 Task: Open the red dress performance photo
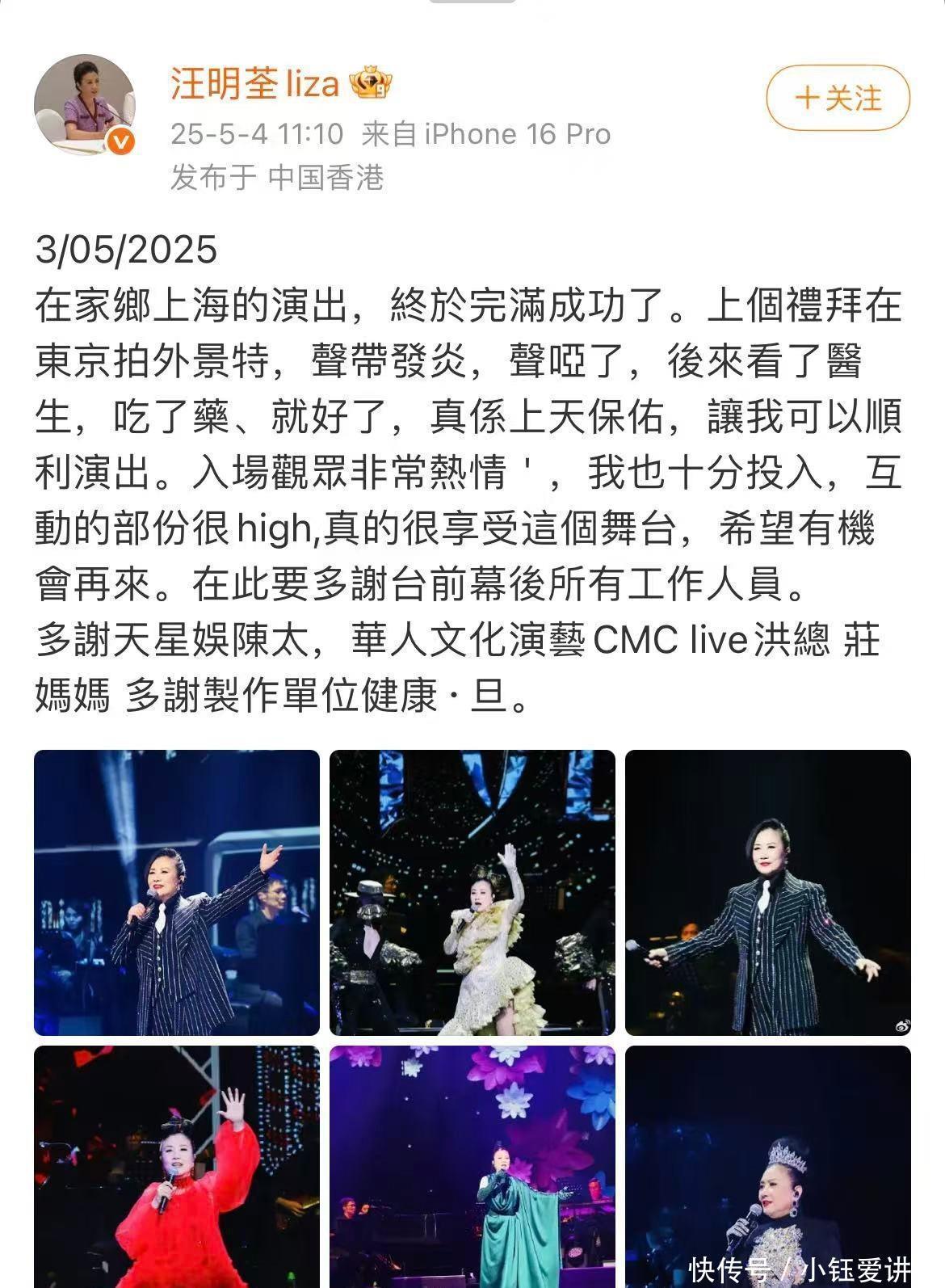tap(177, 1166)
